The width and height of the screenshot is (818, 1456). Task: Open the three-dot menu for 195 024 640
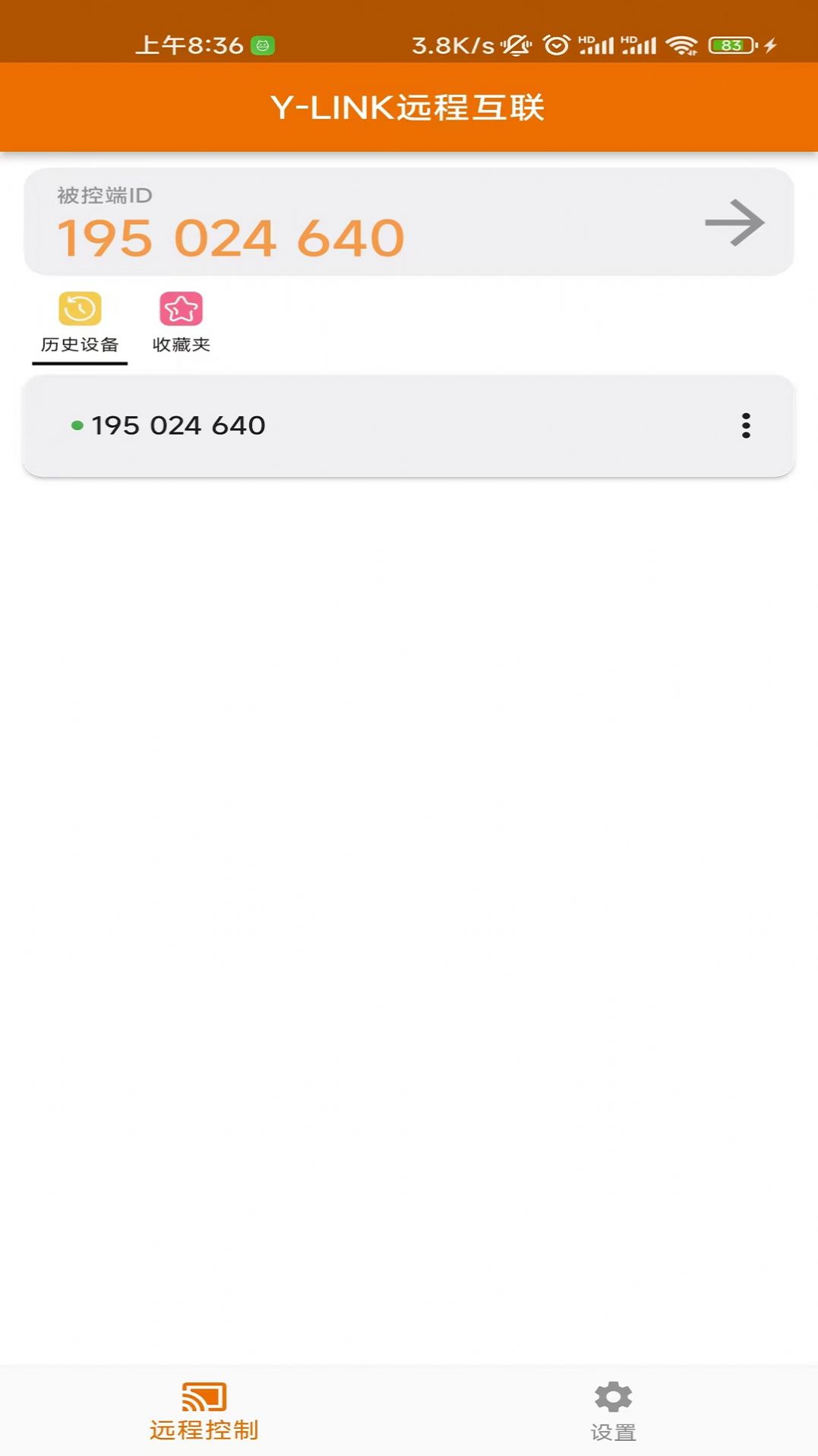[747, 426]
